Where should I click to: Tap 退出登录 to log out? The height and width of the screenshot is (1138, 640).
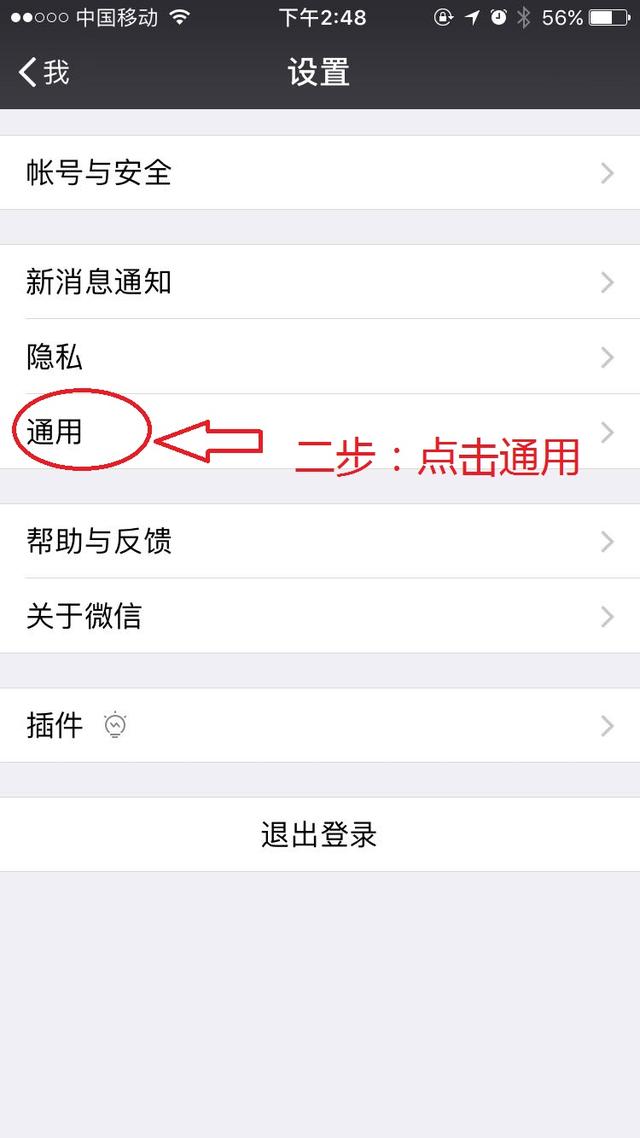pos(320,834)
